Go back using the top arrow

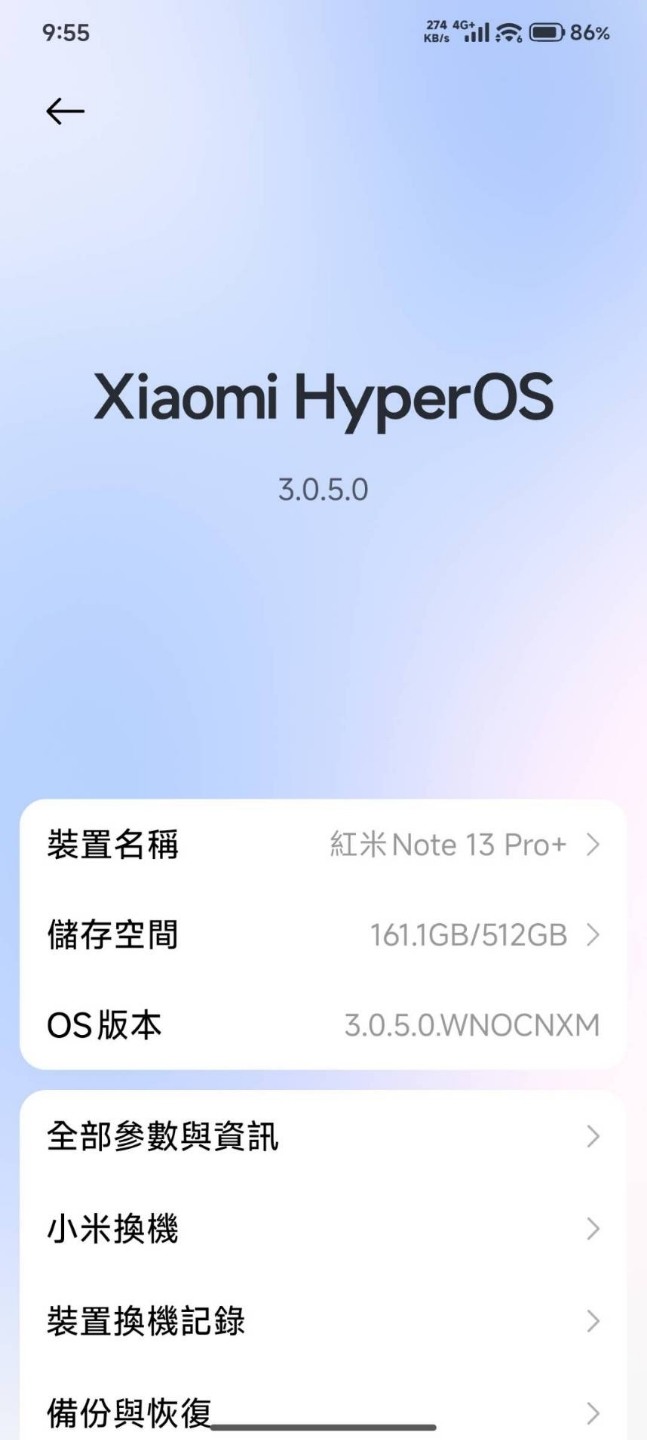pos(65,111)
